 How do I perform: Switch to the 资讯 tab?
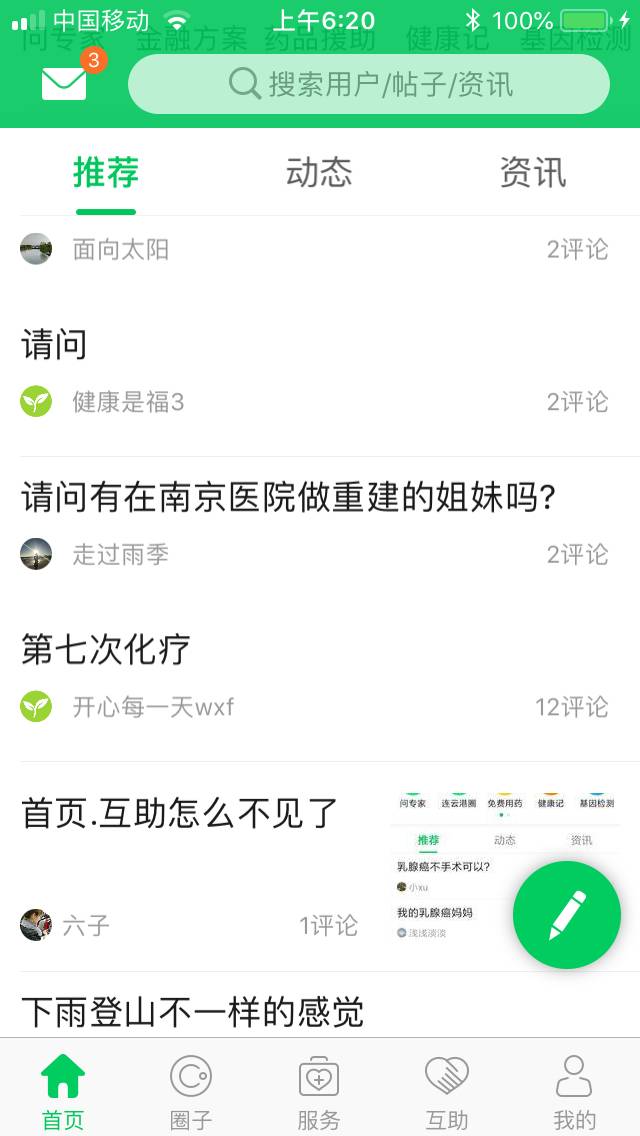(x=532, y=173)
